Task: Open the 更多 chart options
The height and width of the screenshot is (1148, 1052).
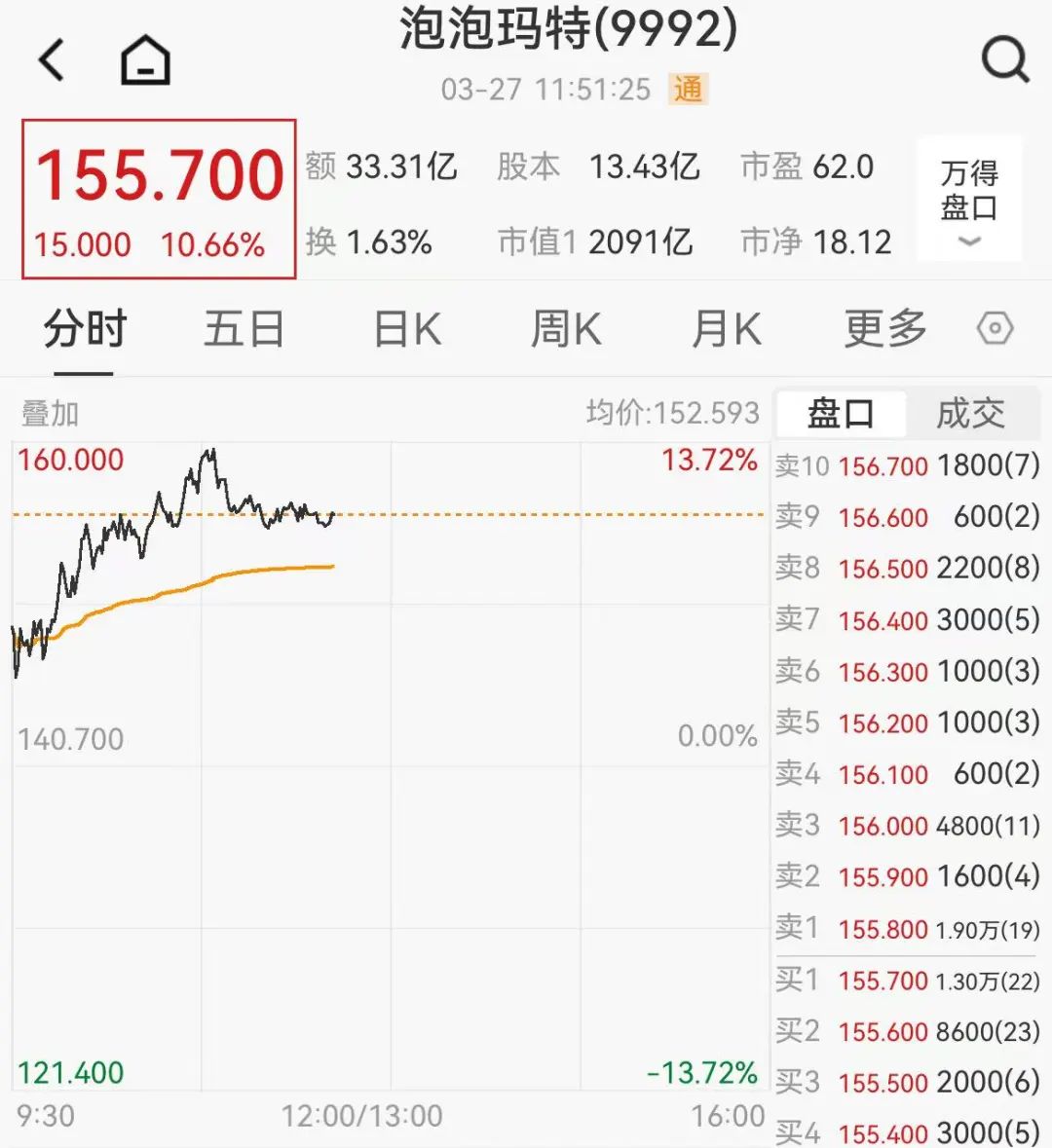Action: pyautogui.click(x=884, y=329)
